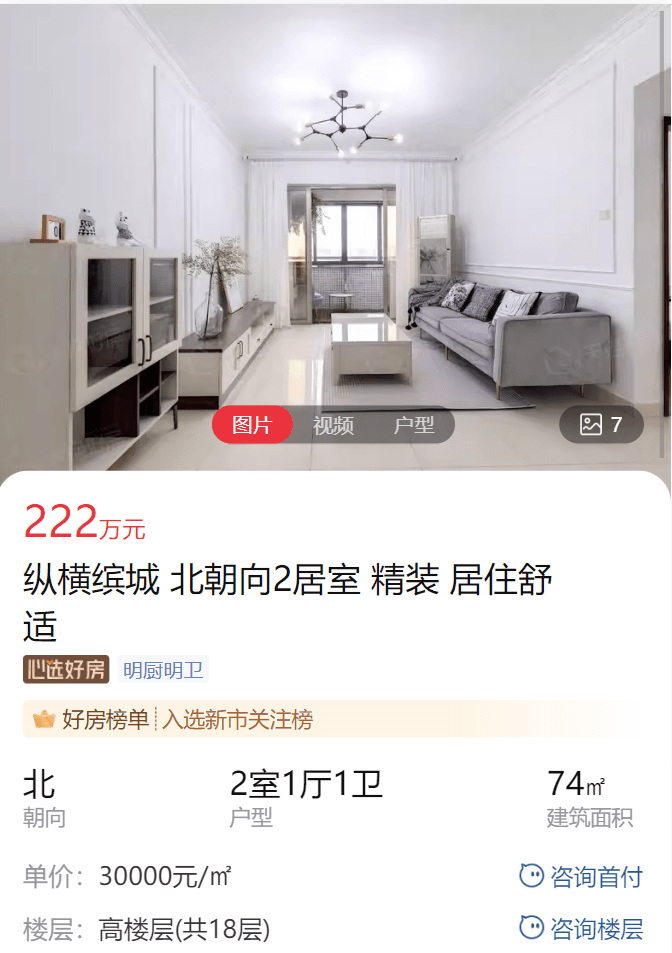Switch to the 户型 tab
Screen dimensions: 672x953
point(413,425)
